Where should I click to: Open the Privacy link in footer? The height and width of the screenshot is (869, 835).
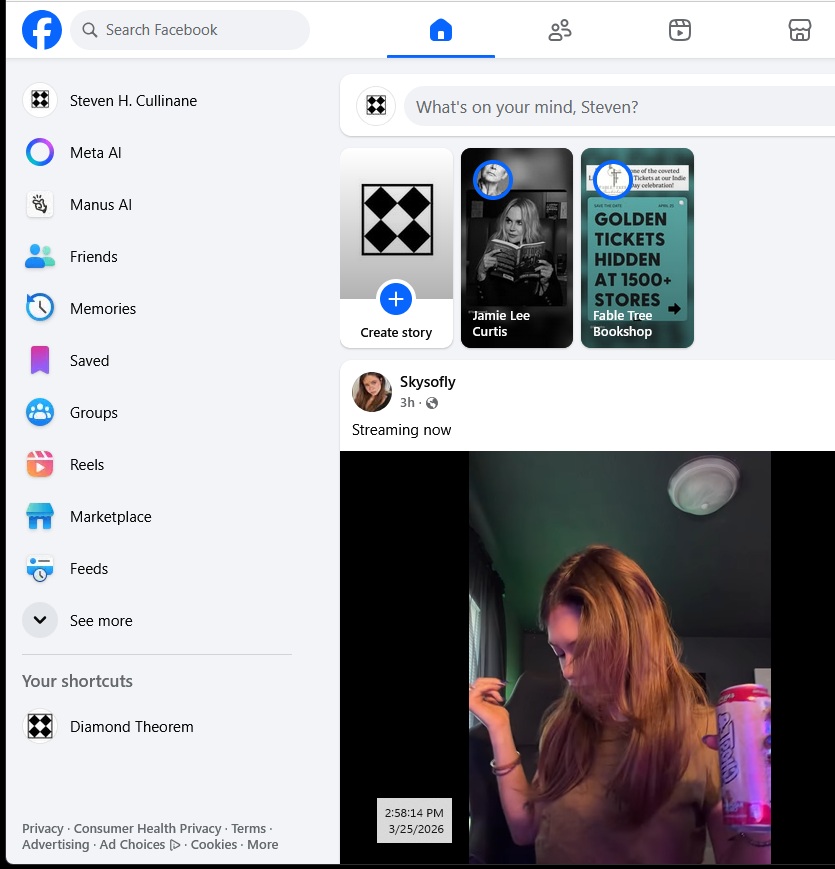point(42,829)
